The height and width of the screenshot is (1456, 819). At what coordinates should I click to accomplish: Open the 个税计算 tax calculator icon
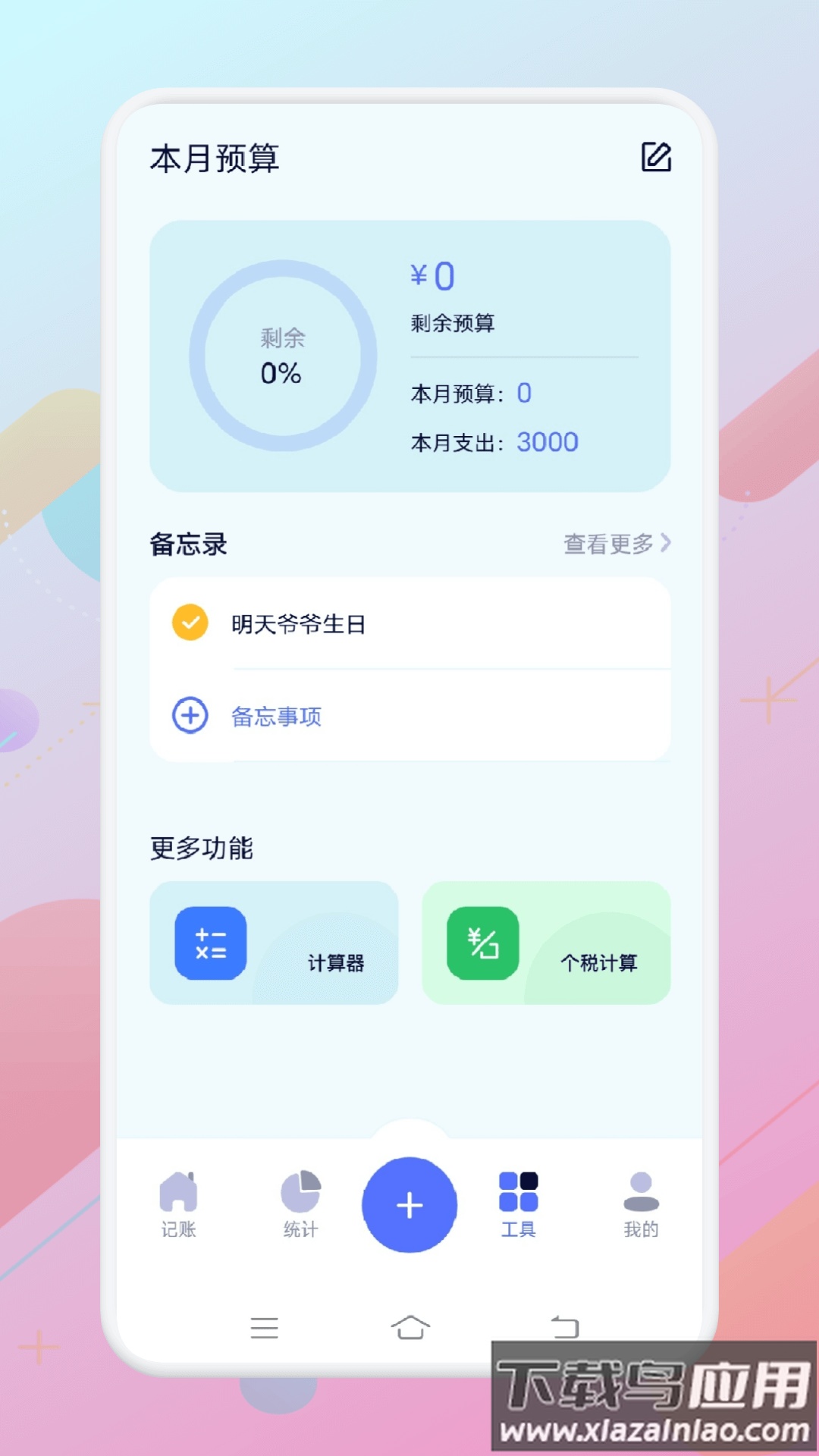483,943
